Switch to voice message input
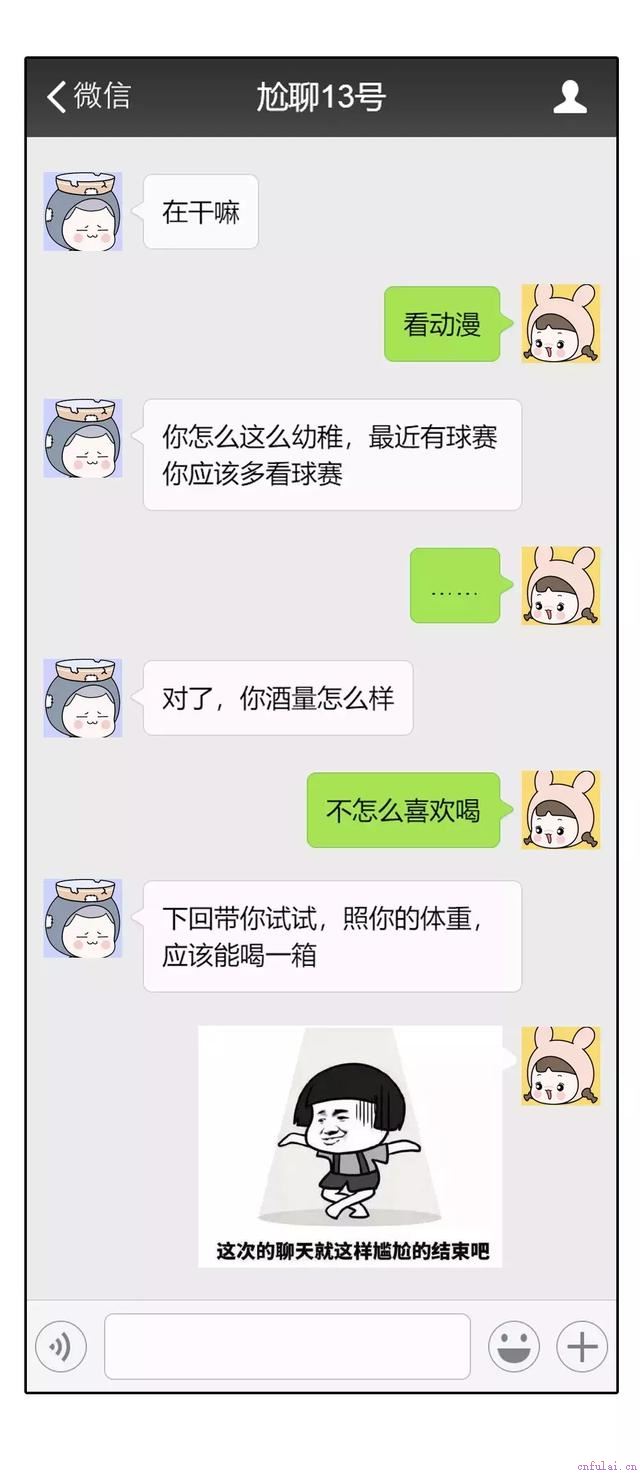This screenshot has height=1473, width=640. 61,1347
